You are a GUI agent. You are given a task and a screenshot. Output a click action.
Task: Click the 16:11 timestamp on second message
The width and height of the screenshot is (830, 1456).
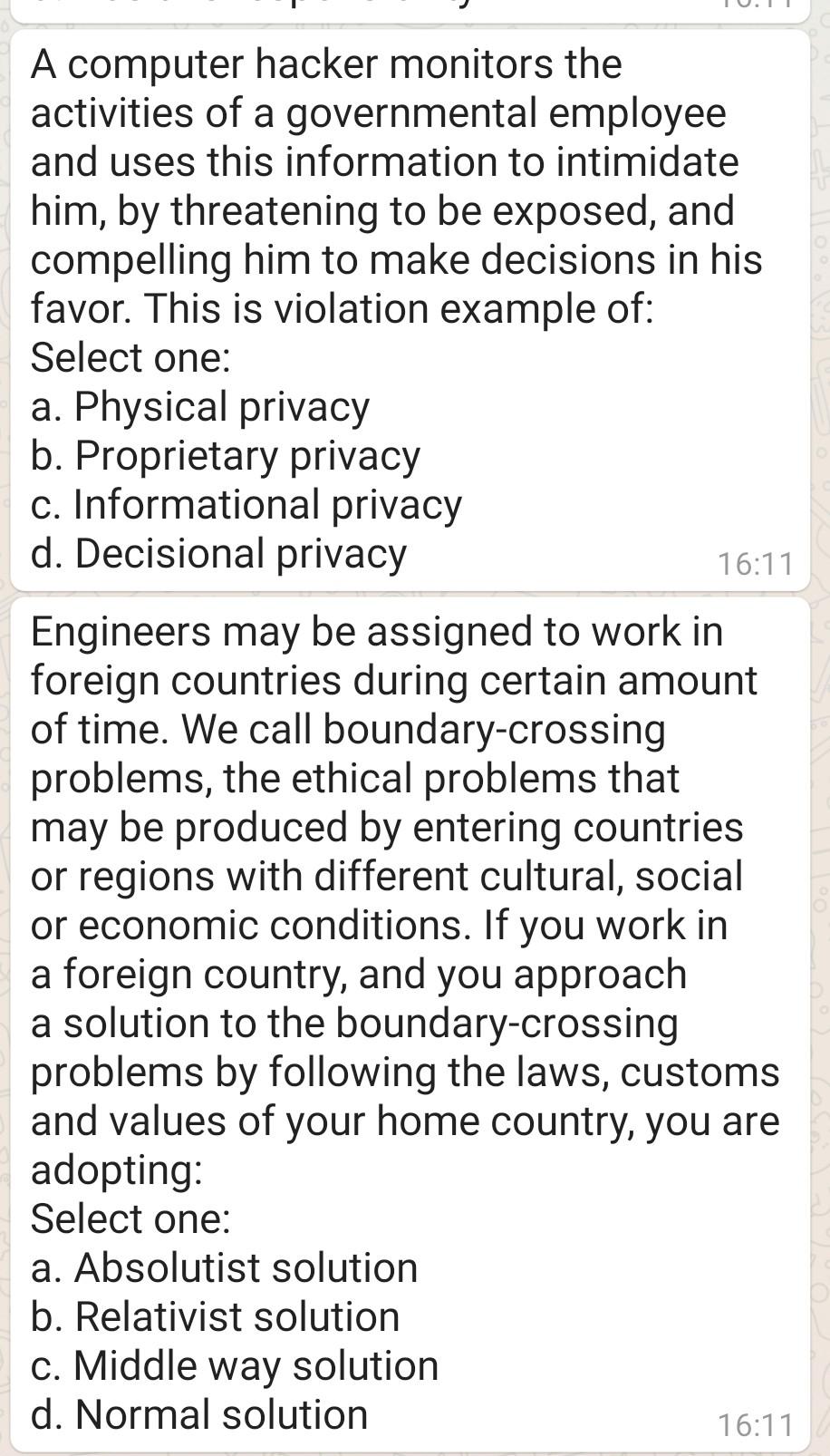(x=755, y=1422)
